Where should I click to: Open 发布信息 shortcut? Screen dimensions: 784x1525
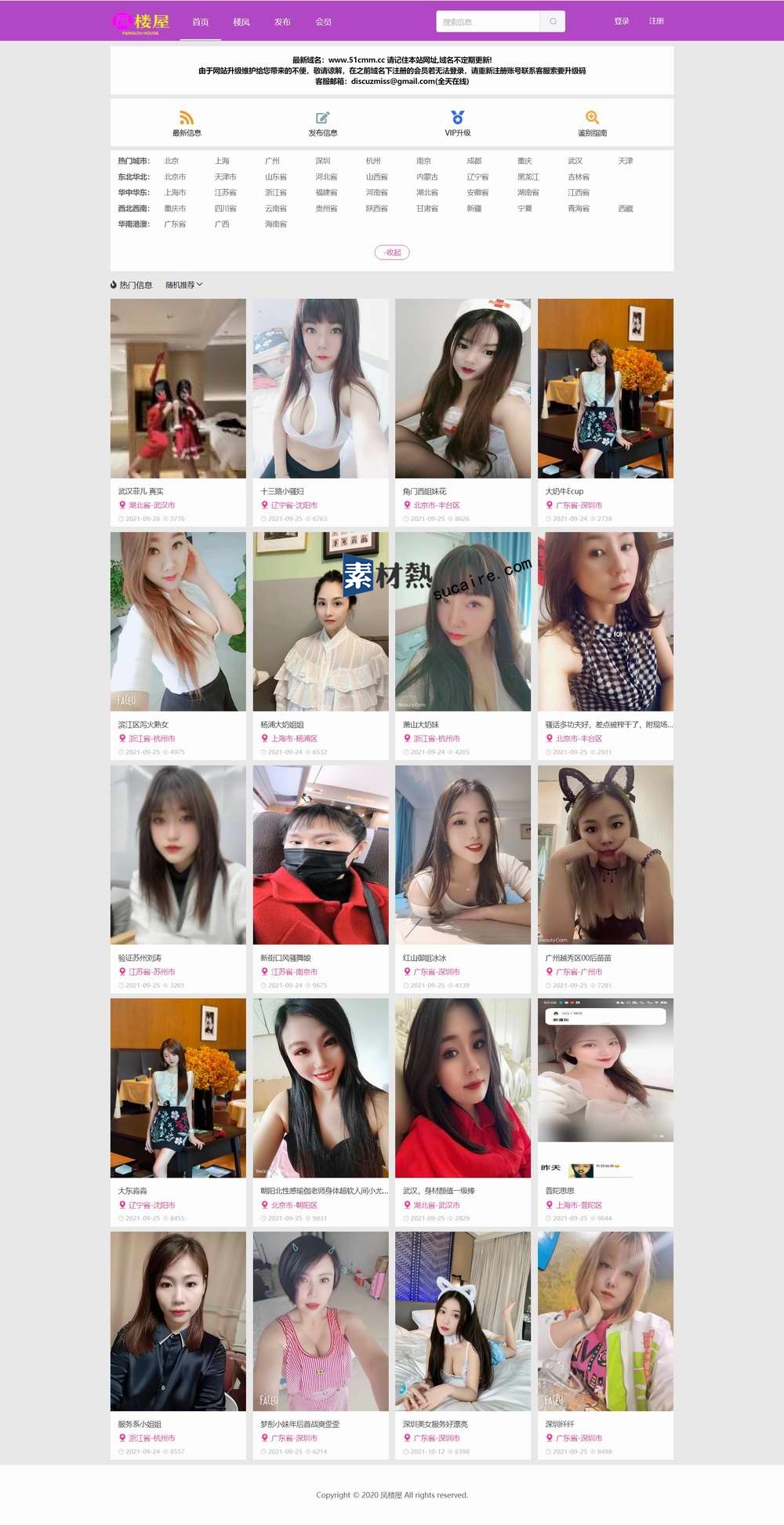[x=322, y=123]
